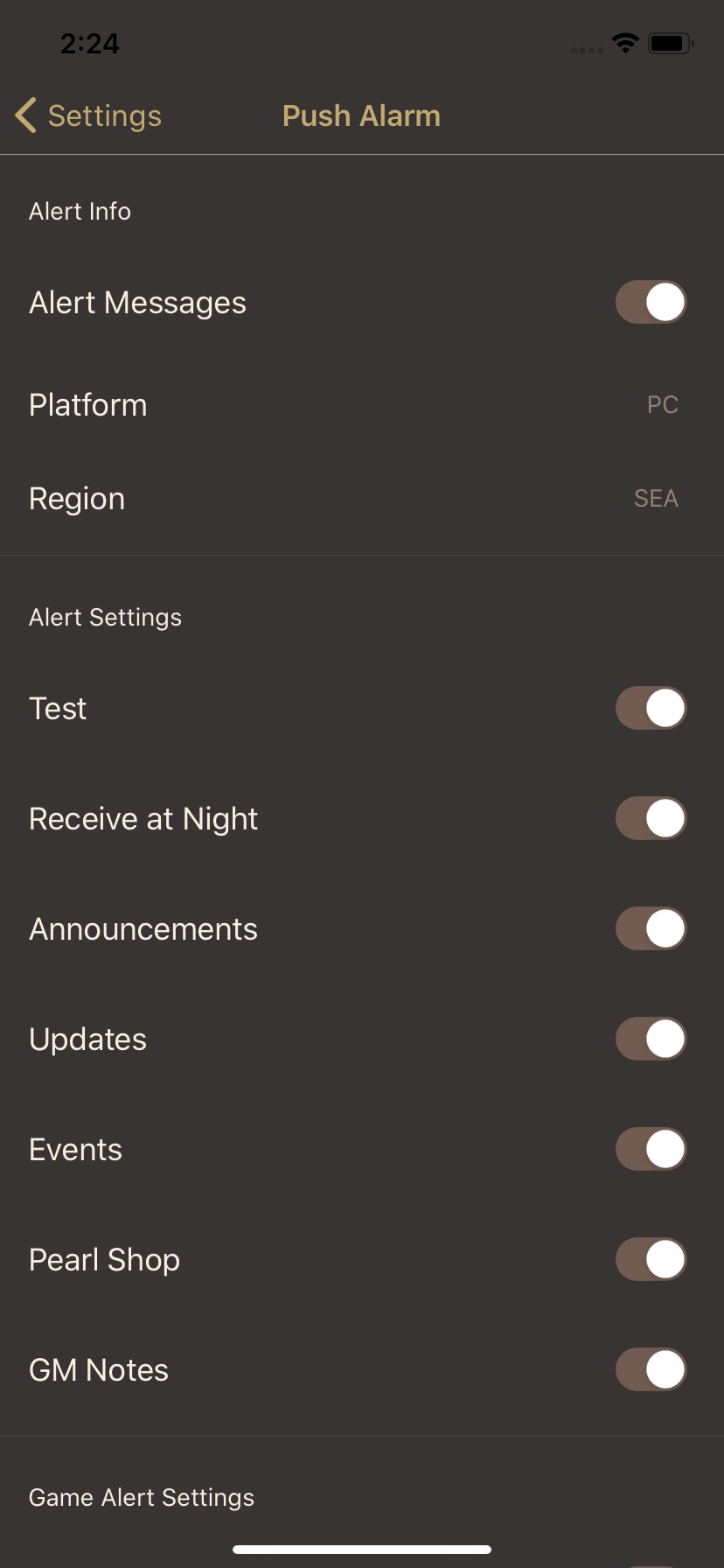Open the Platform setting row

tap(362, 405)
